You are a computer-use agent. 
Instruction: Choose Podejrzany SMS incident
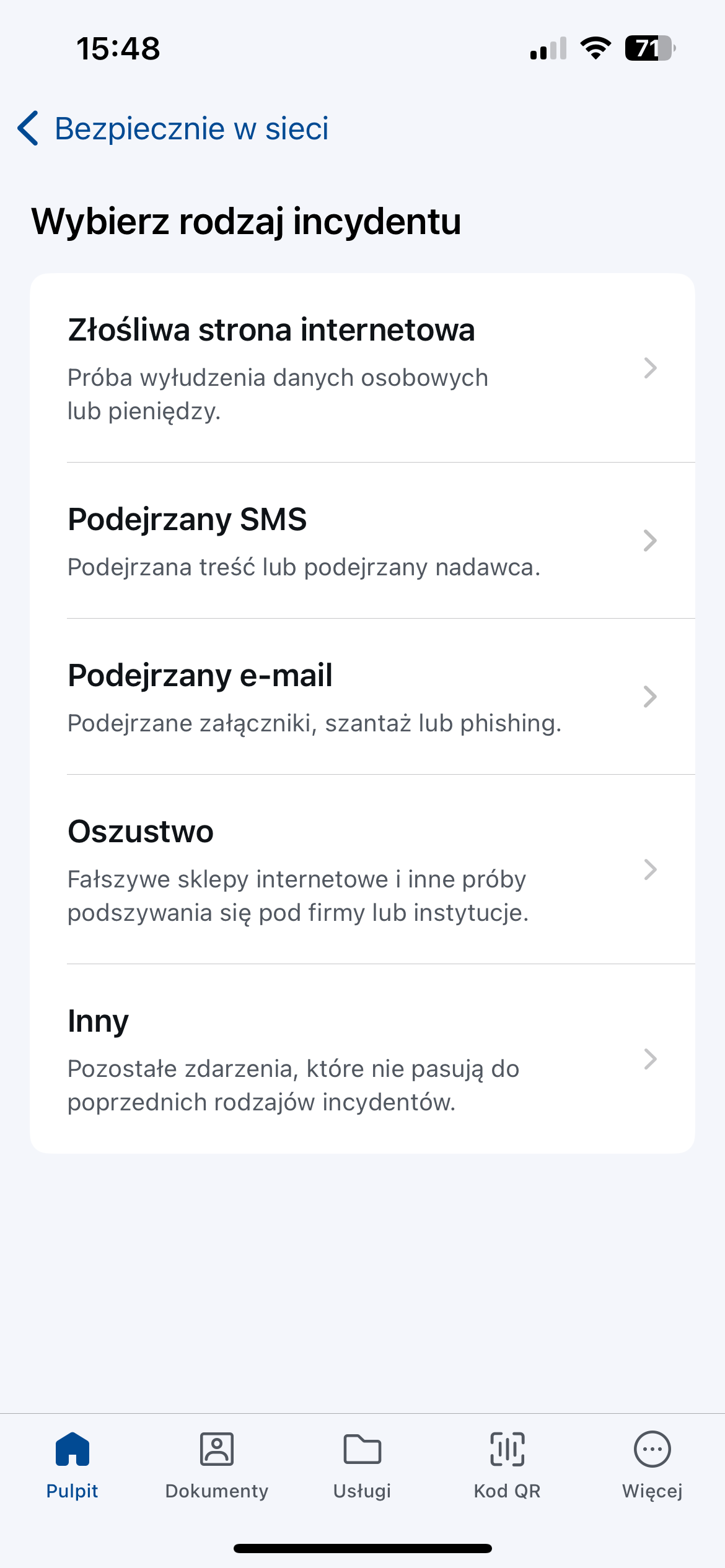[x=362, y=541]
